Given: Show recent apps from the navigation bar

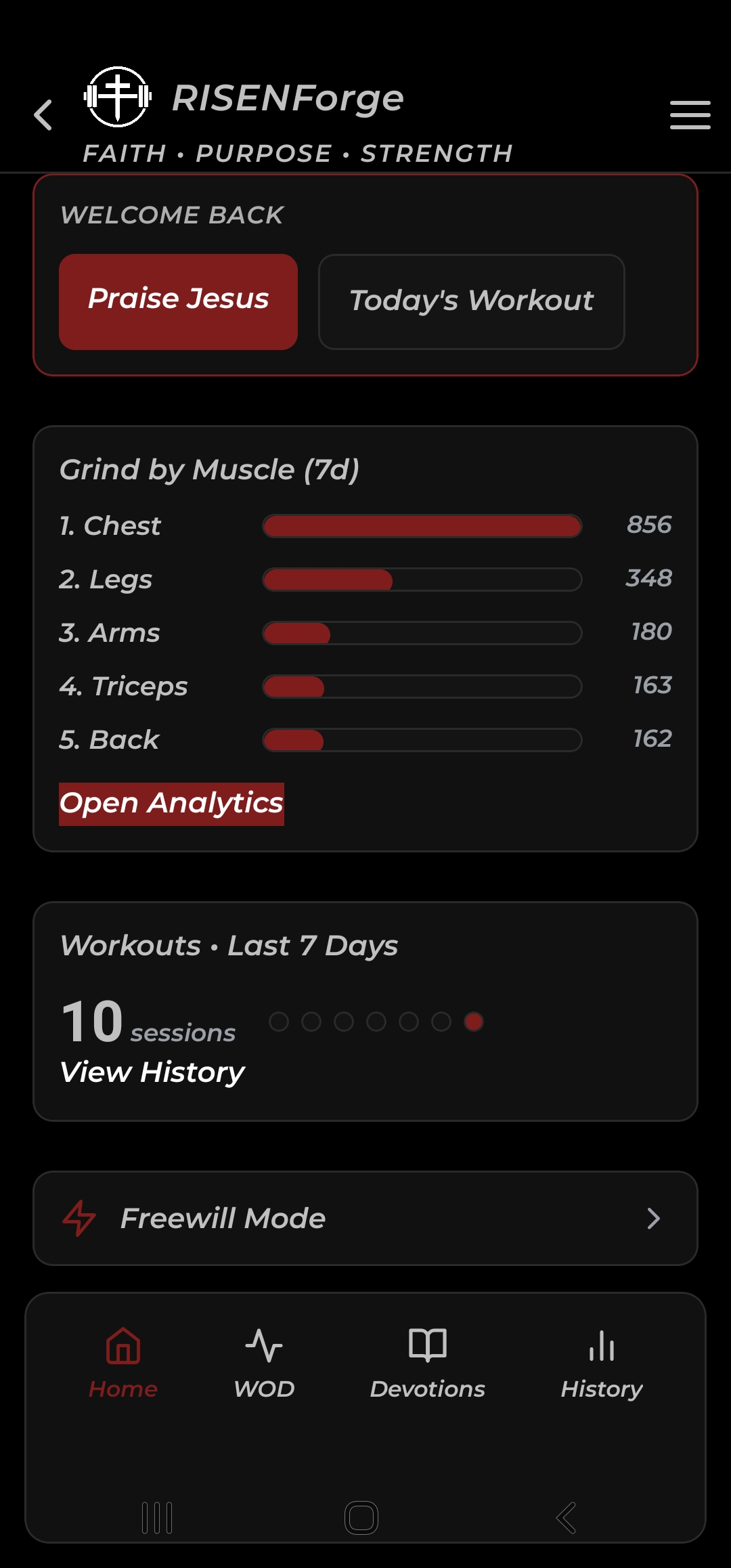Looking at the screenshot, I should [157, 1518].
